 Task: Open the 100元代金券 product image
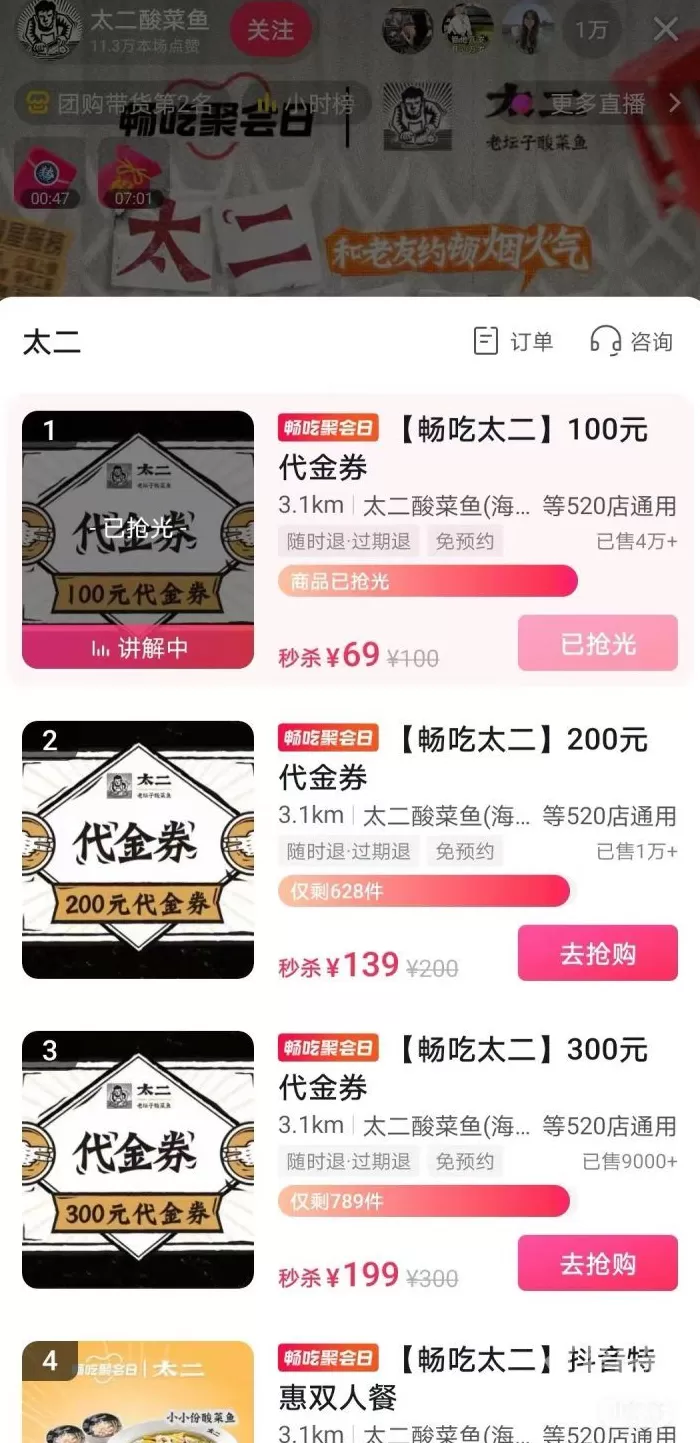coord(138,539)
